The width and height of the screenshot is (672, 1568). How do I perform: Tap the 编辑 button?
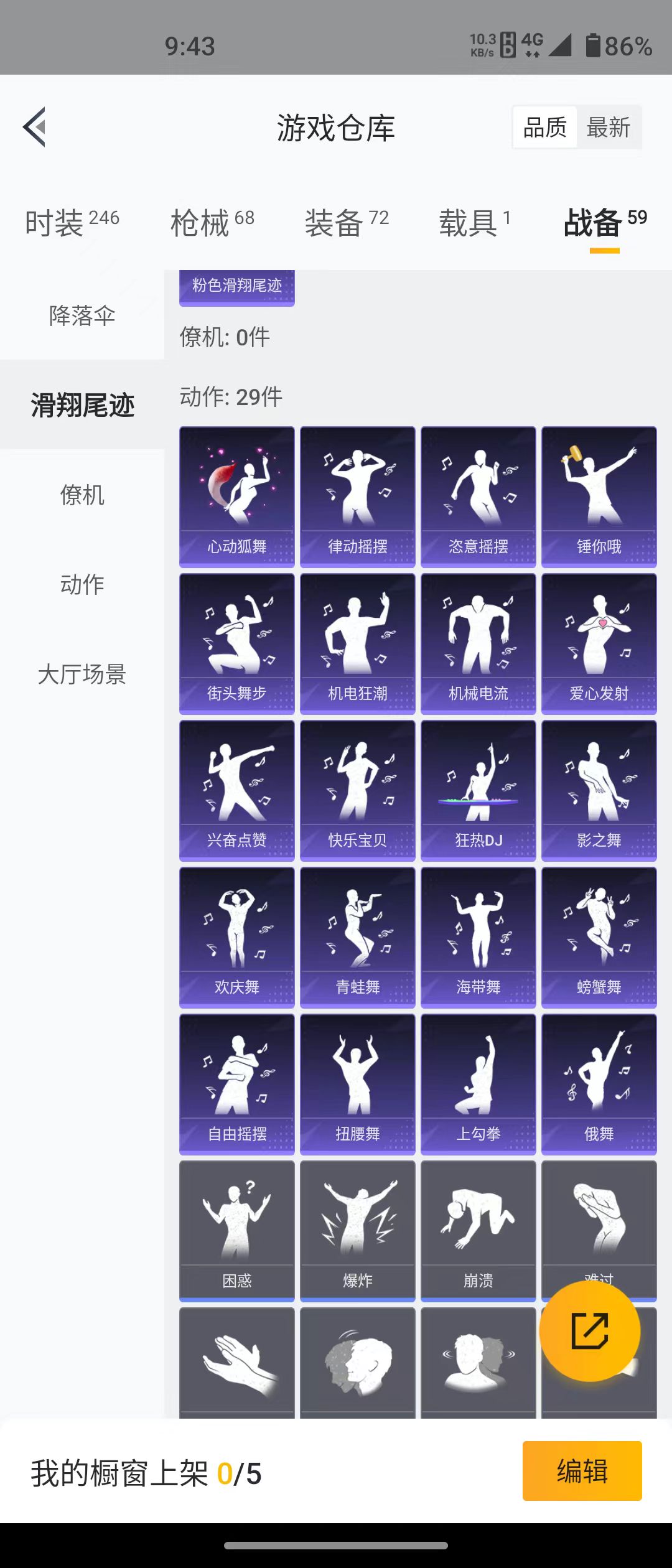582,1471
